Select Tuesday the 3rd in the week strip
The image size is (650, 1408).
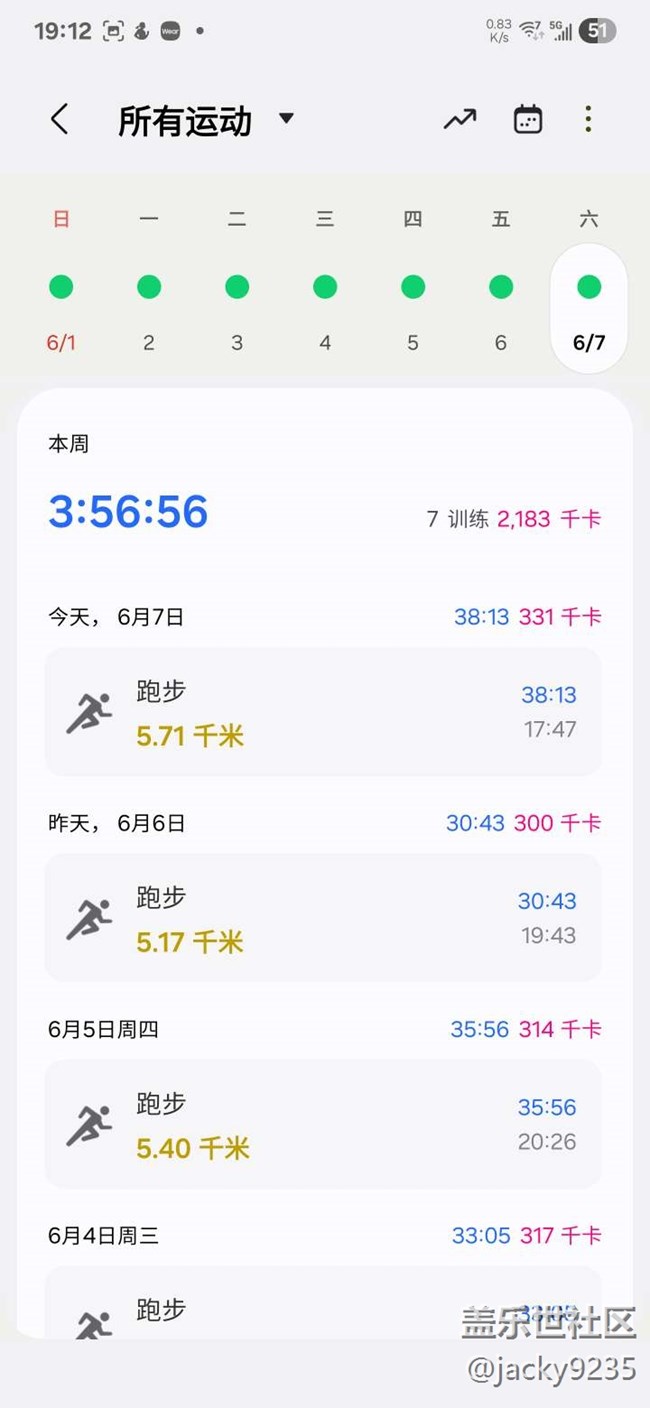click(x=237, y=288)
